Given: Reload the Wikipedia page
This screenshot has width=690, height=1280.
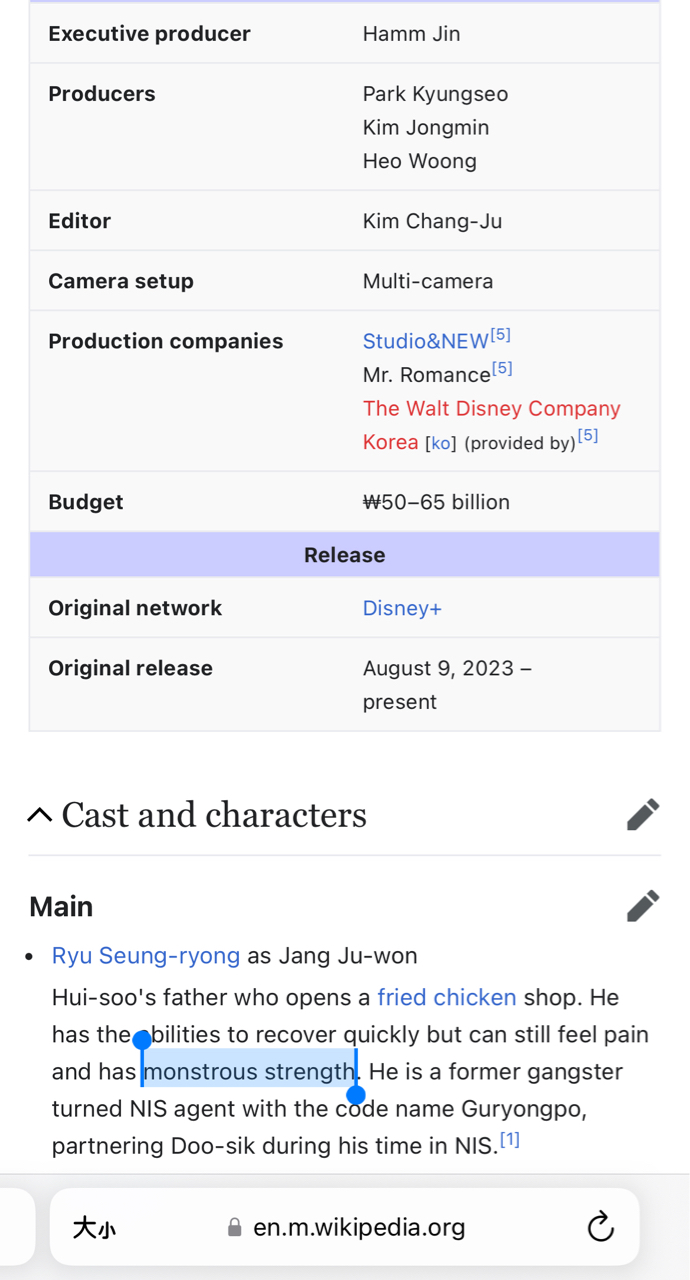Looking at the screenshot, I should pos(600,1227).
